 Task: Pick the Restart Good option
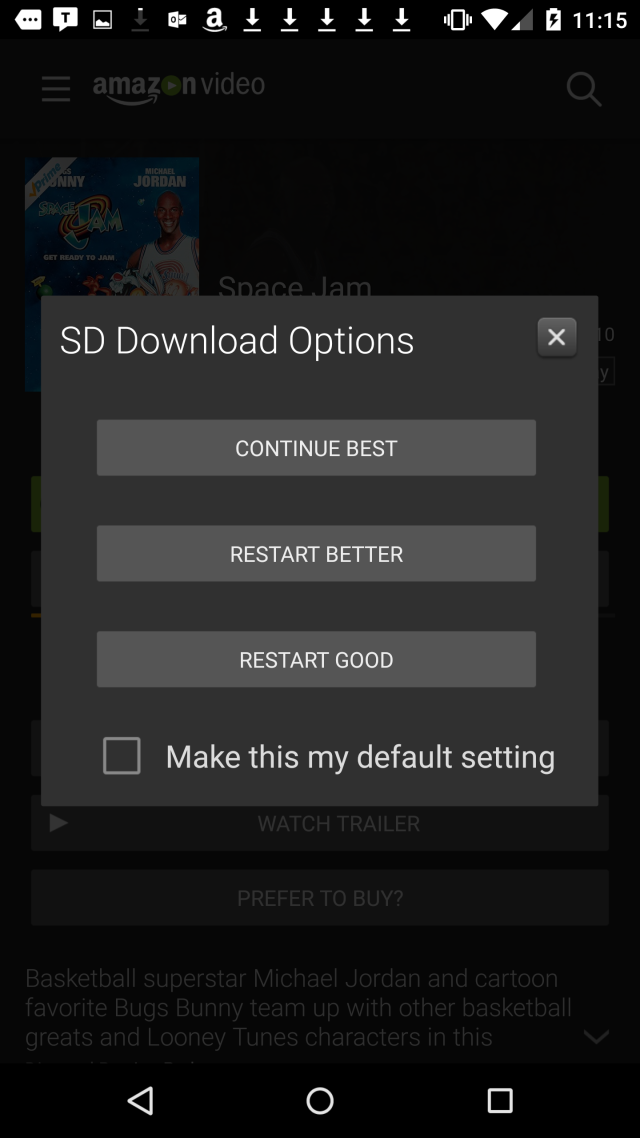[316, 659]
